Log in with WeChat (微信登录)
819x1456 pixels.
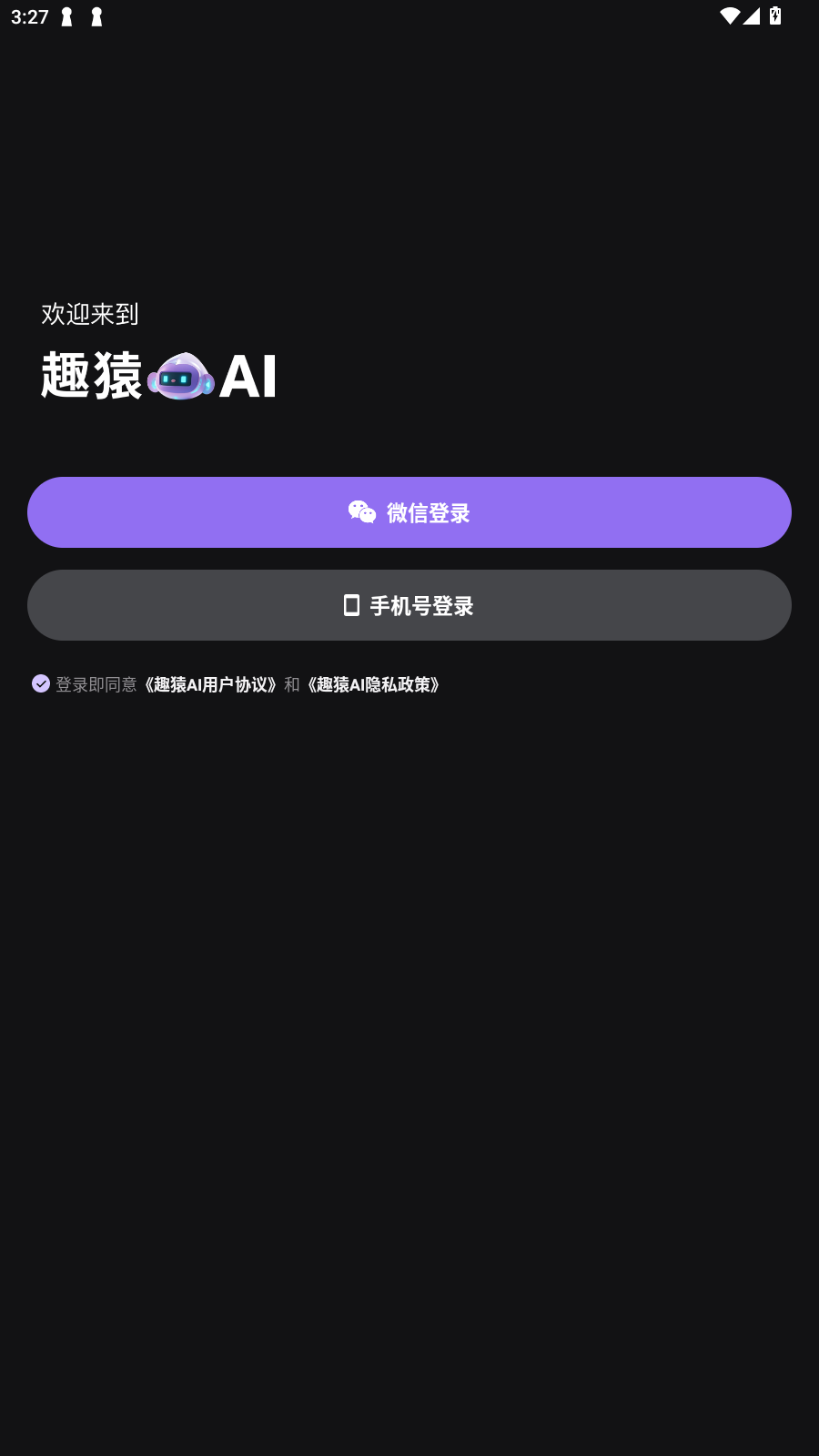coord(409,512)
